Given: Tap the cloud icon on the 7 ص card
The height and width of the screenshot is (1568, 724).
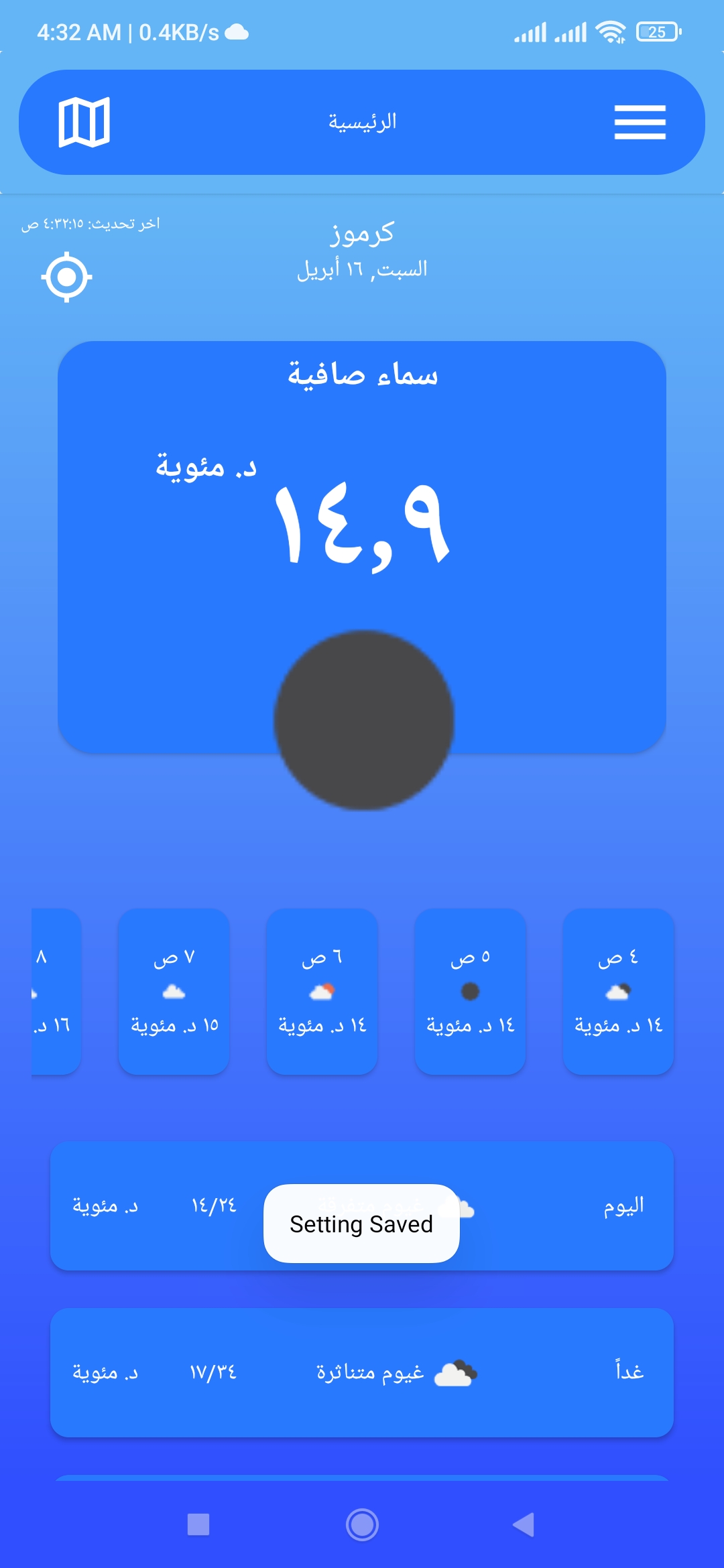Looking at the screenshot, I should pyautogui.click(x=173, y=990).
